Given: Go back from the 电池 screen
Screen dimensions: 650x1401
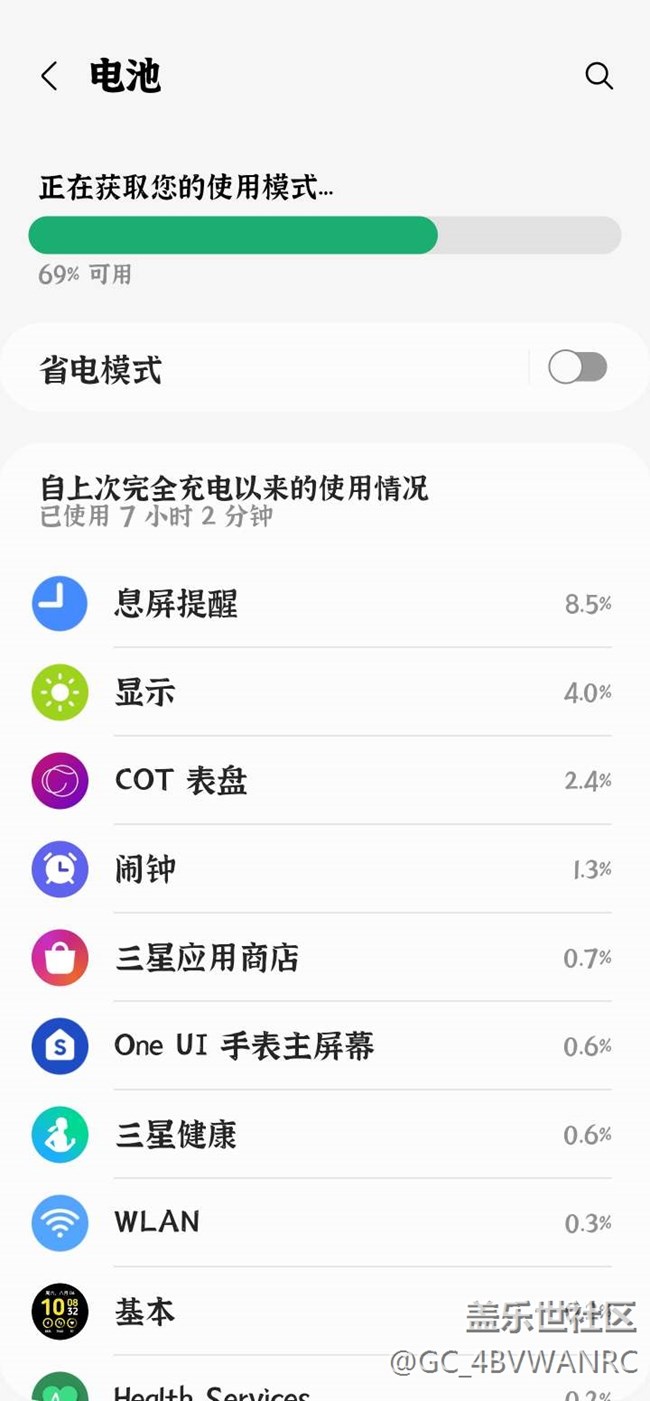Looking at the screenshot, I should (x=49, y=76).
